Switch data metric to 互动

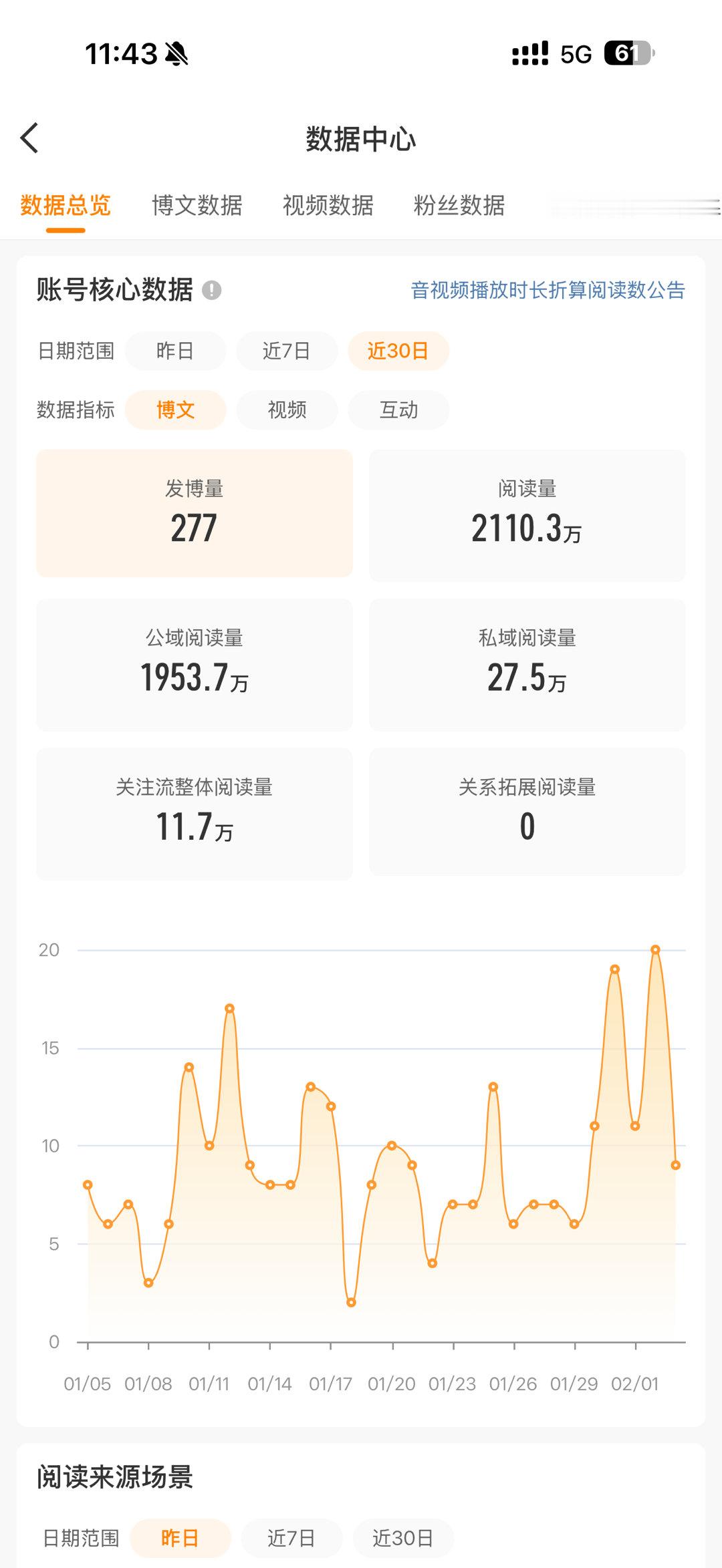(398, 410)
